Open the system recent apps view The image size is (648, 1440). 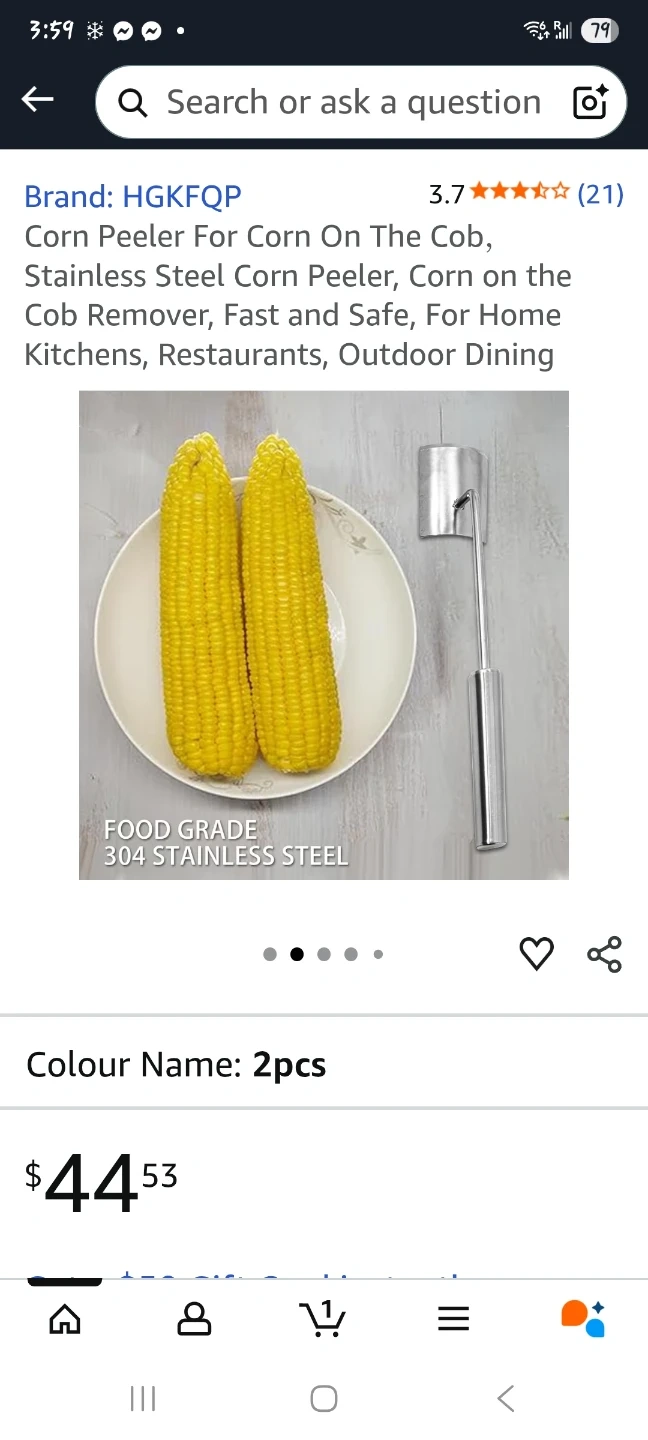143,1398
